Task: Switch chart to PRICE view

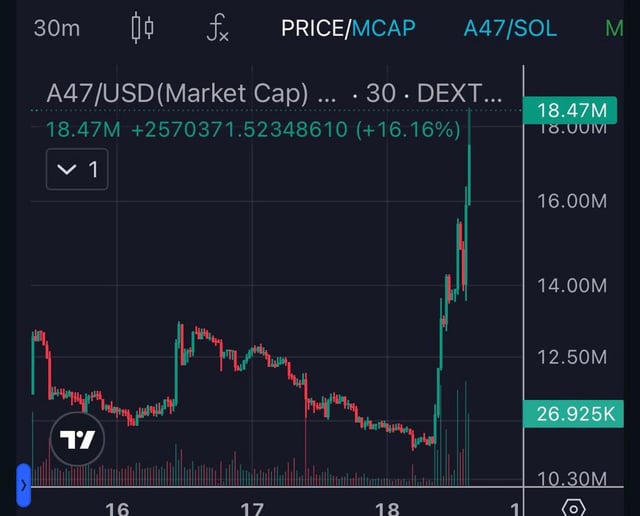Action: coord(312,28)
